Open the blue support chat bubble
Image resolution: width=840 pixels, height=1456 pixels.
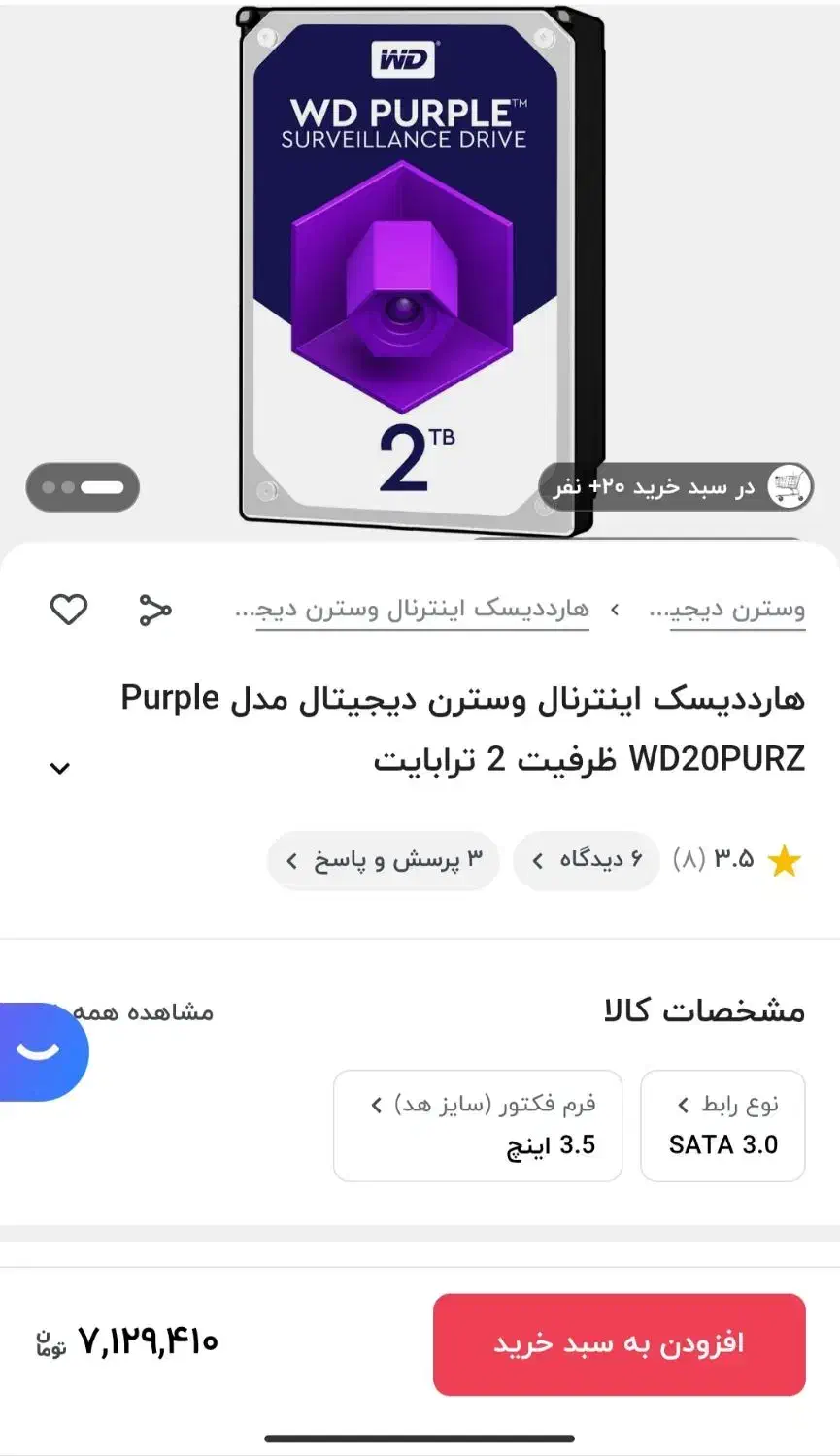39,1051
